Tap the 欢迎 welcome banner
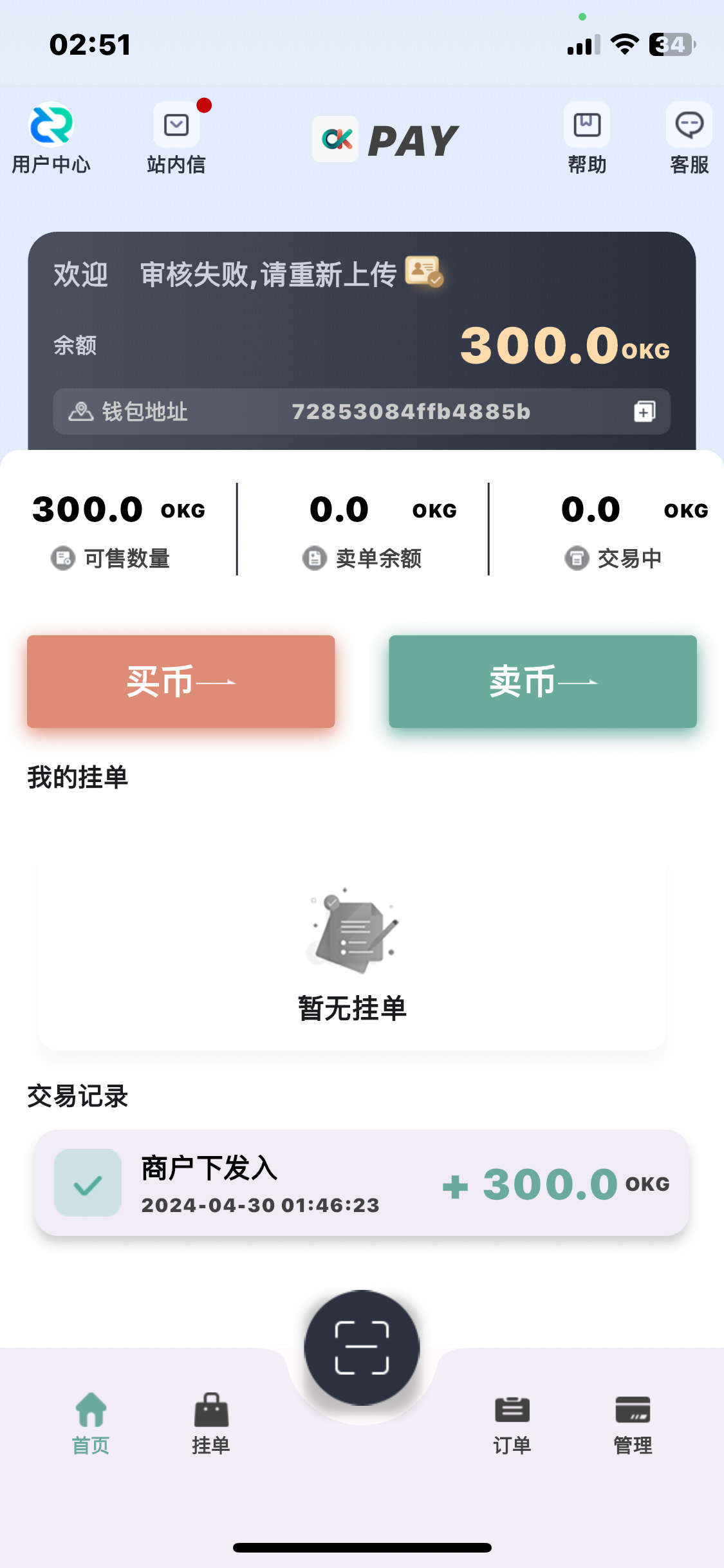Viewport: 724px width, 1568px height. point(80,274)
